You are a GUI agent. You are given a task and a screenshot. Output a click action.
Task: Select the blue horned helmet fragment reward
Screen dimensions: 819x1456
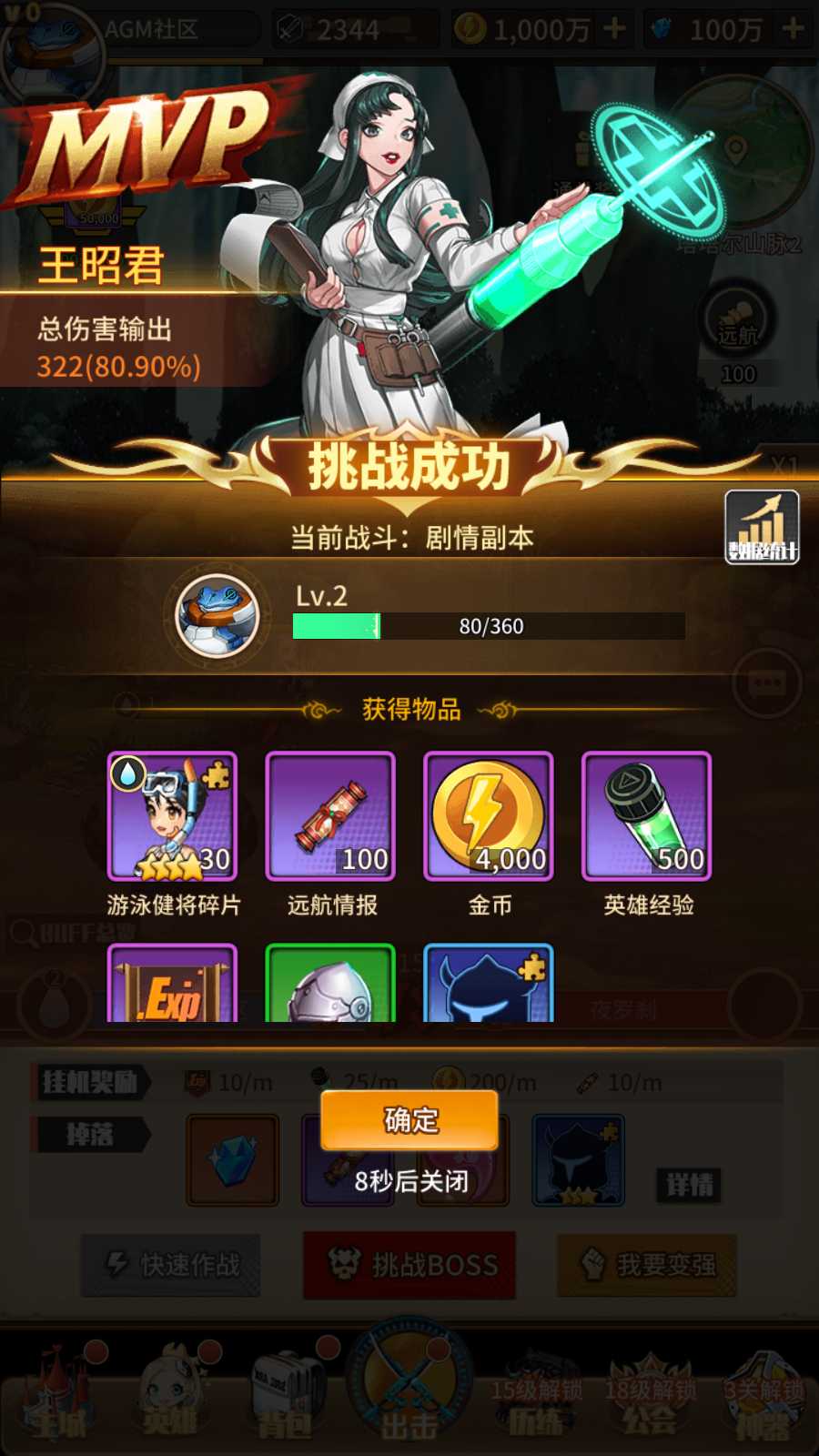[489, 985]
